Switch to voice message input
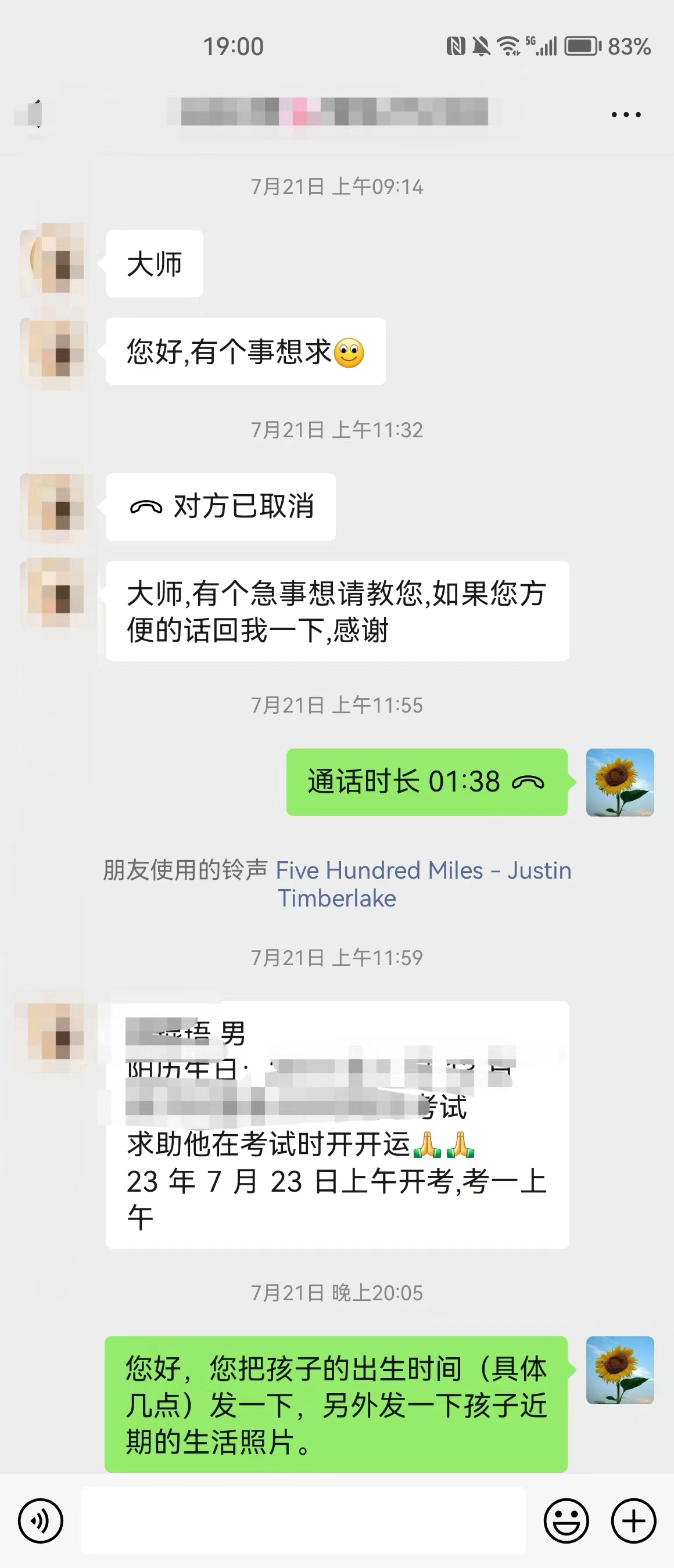Screen dimensions: 674x1568 [x=40, y=1521]
